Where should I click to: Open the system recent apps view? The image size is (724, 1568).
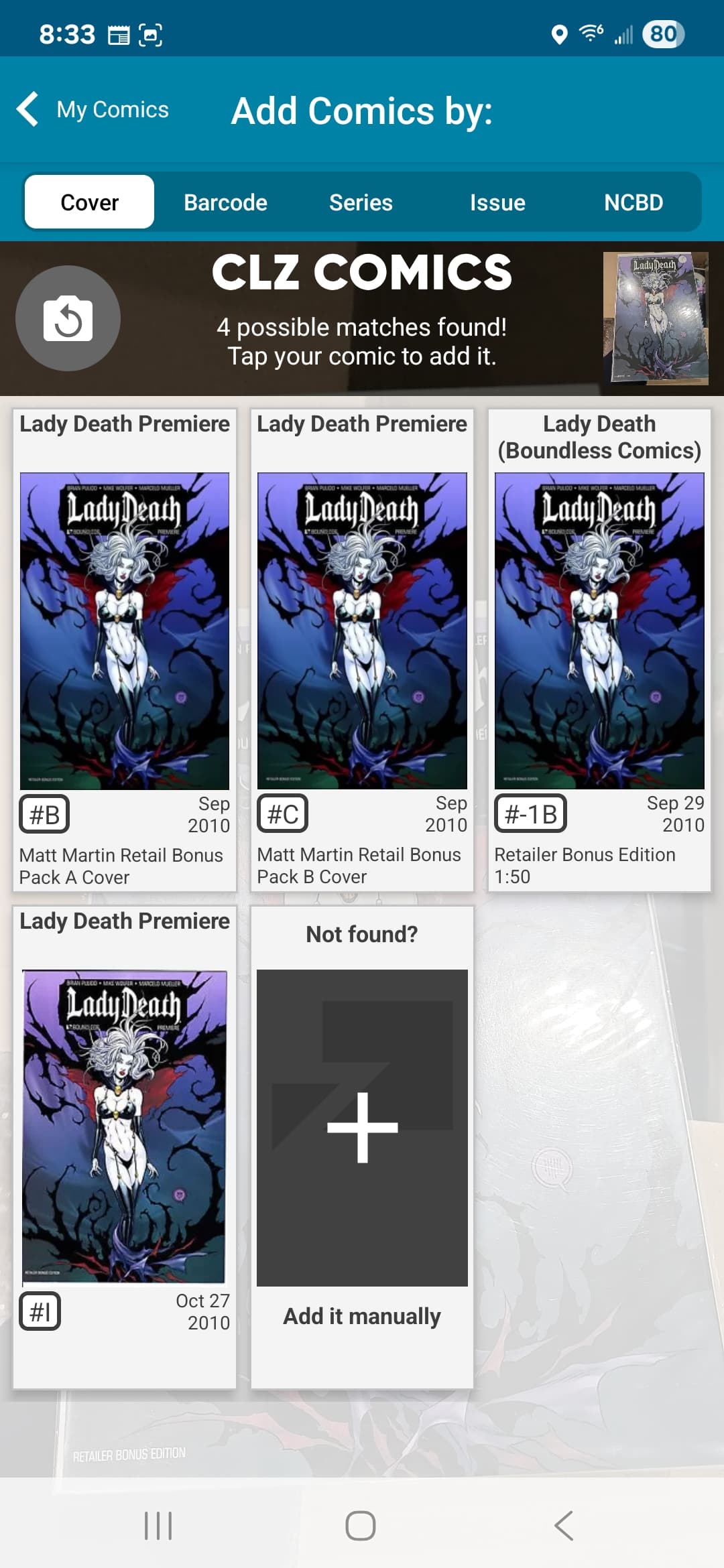coord(158,1526)
